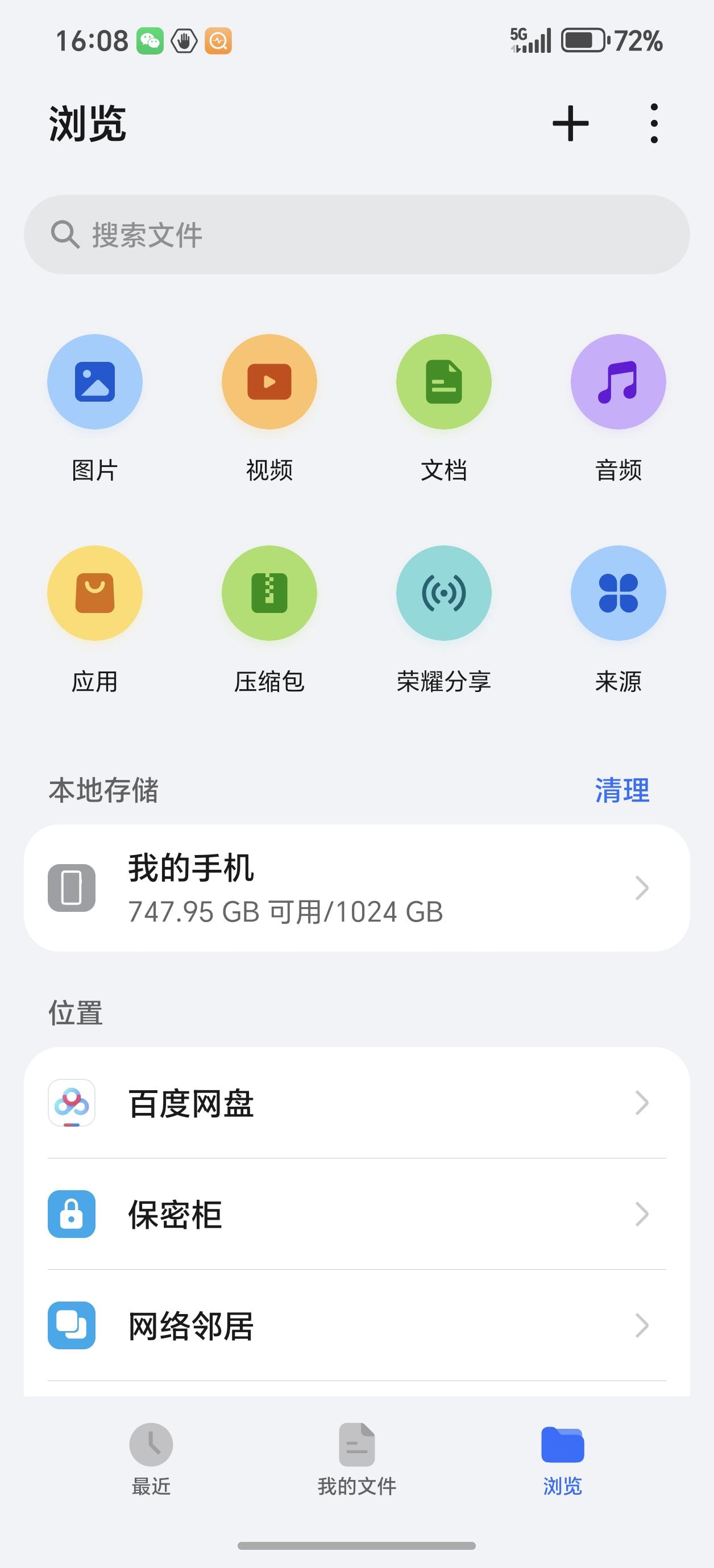Open the 图片 (Images) category
This screenshot has height=1568, width=714.
click(95, 382)
